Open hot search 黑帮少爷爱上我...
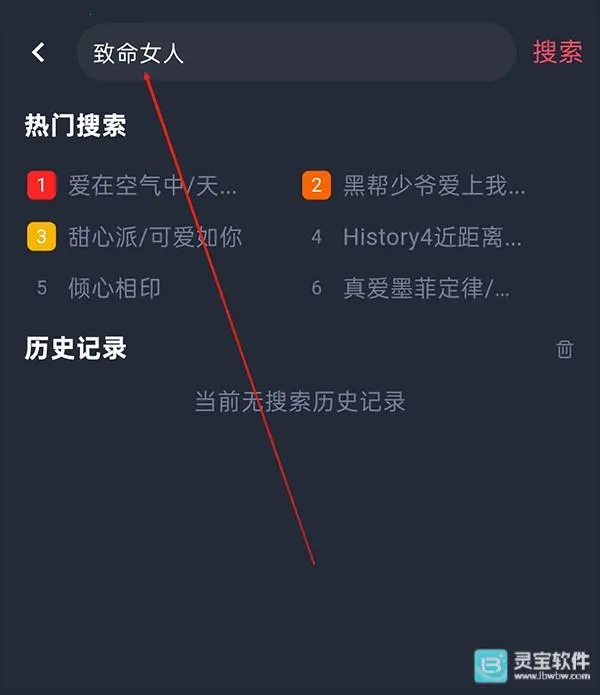The image size is (600, 695). pos(433,185)
